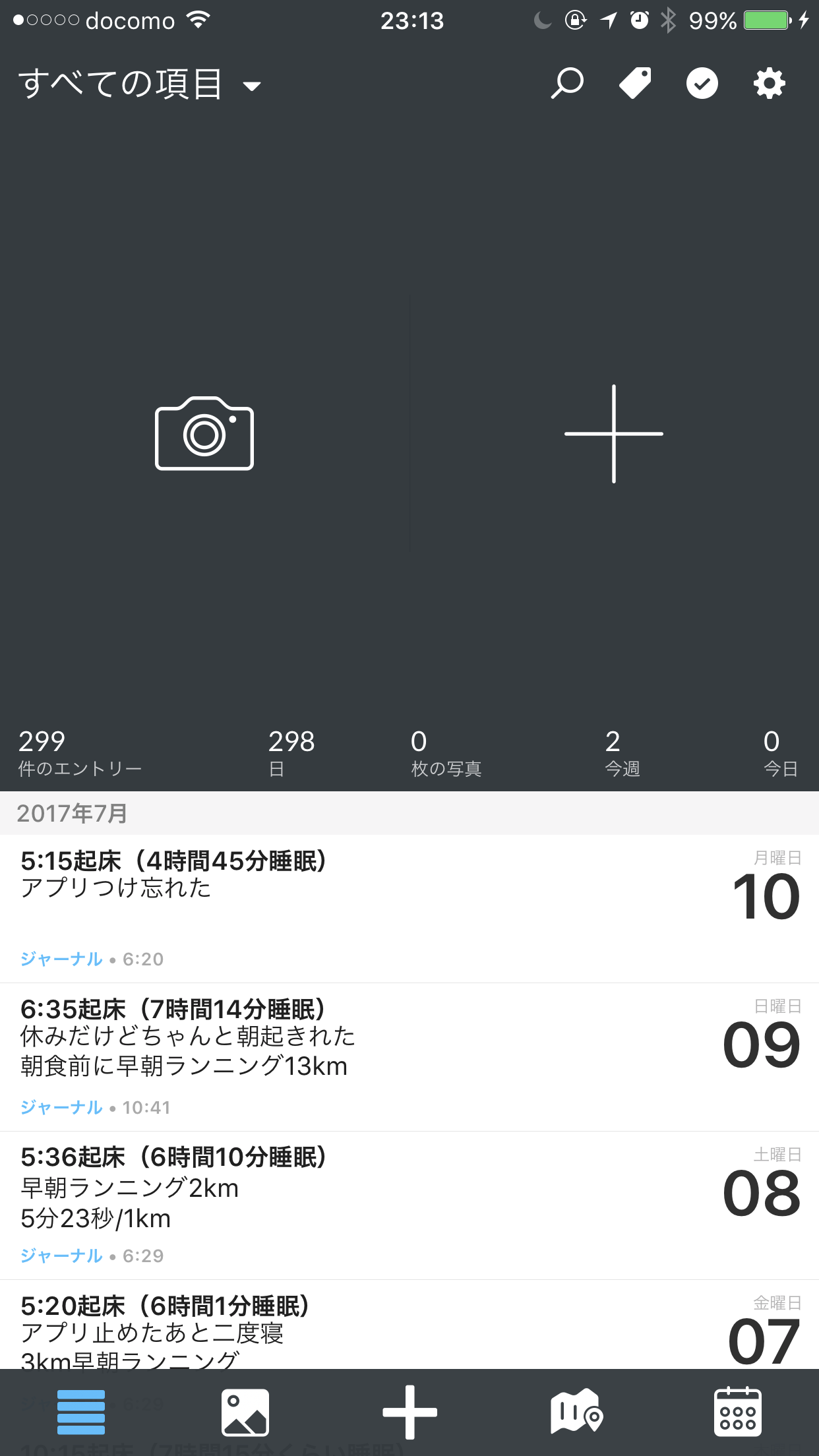Create new entry from bottom plus
Image resolution: width=819 pixels, height=1456 pixels.
click(409, 1412)
